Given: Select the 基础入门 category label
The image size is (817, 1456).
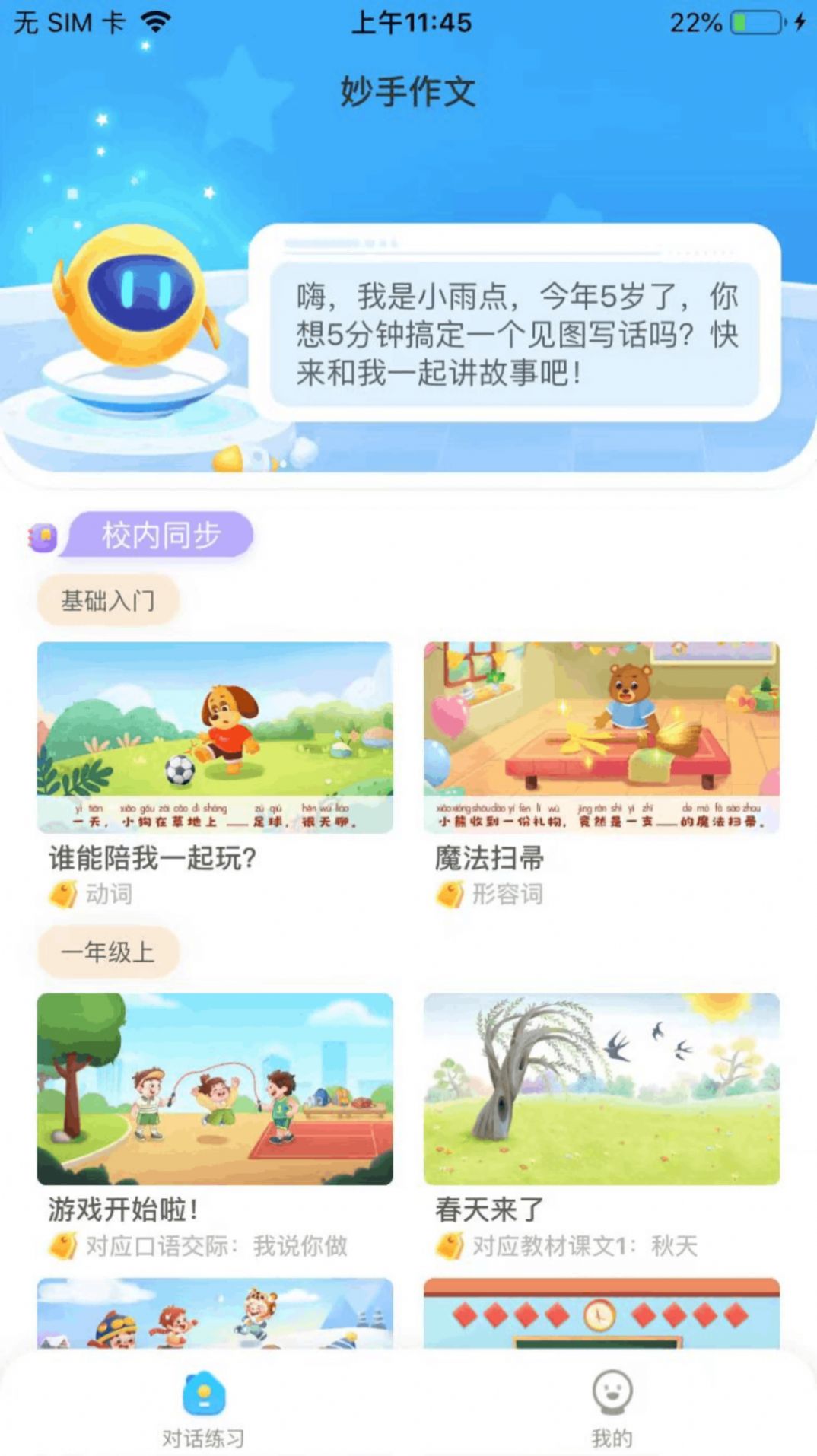Looking at the screenshot, I should coord(106,600).
